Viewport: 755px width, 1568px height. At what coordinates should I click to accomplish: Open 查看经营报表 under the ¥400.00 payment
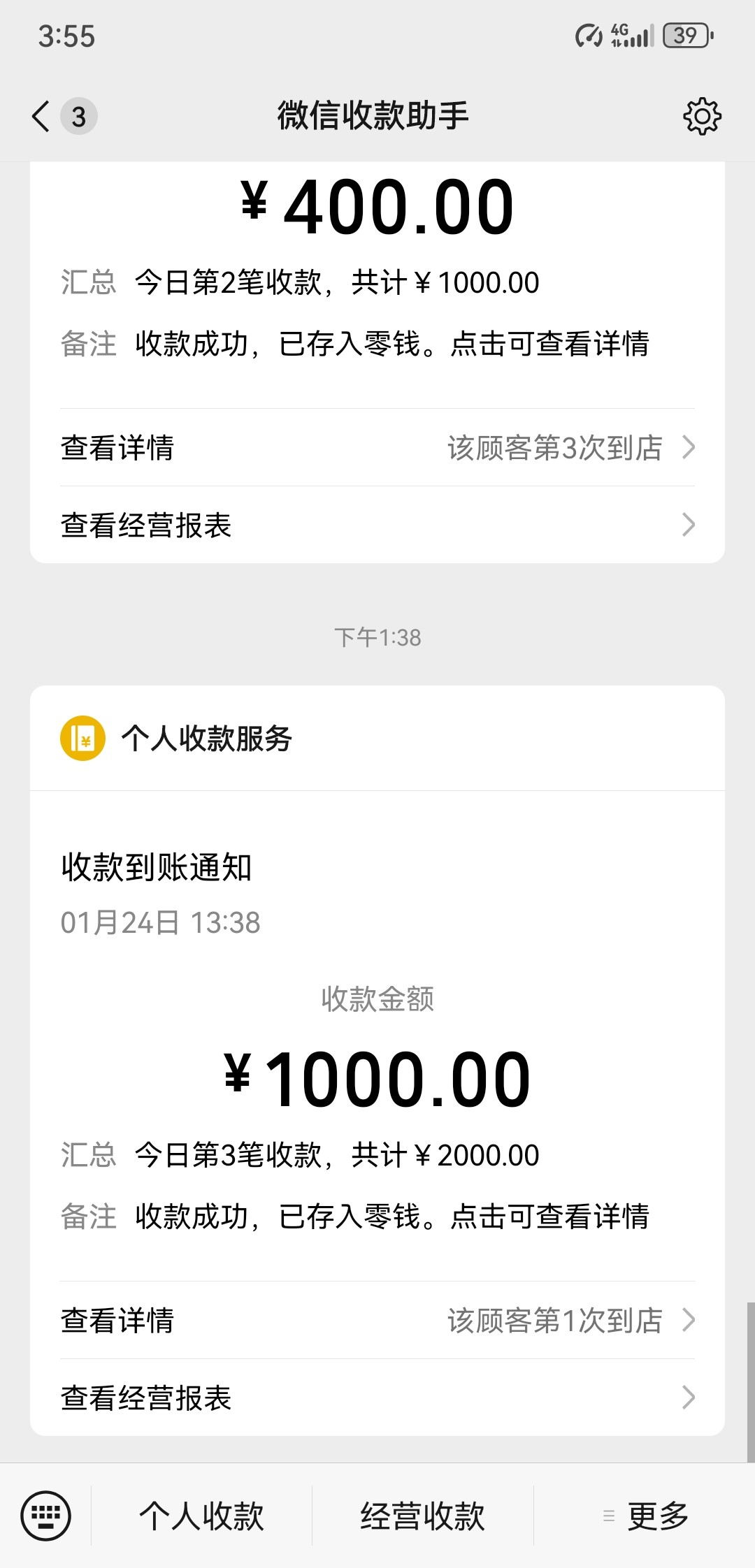[x=377, y=525]
